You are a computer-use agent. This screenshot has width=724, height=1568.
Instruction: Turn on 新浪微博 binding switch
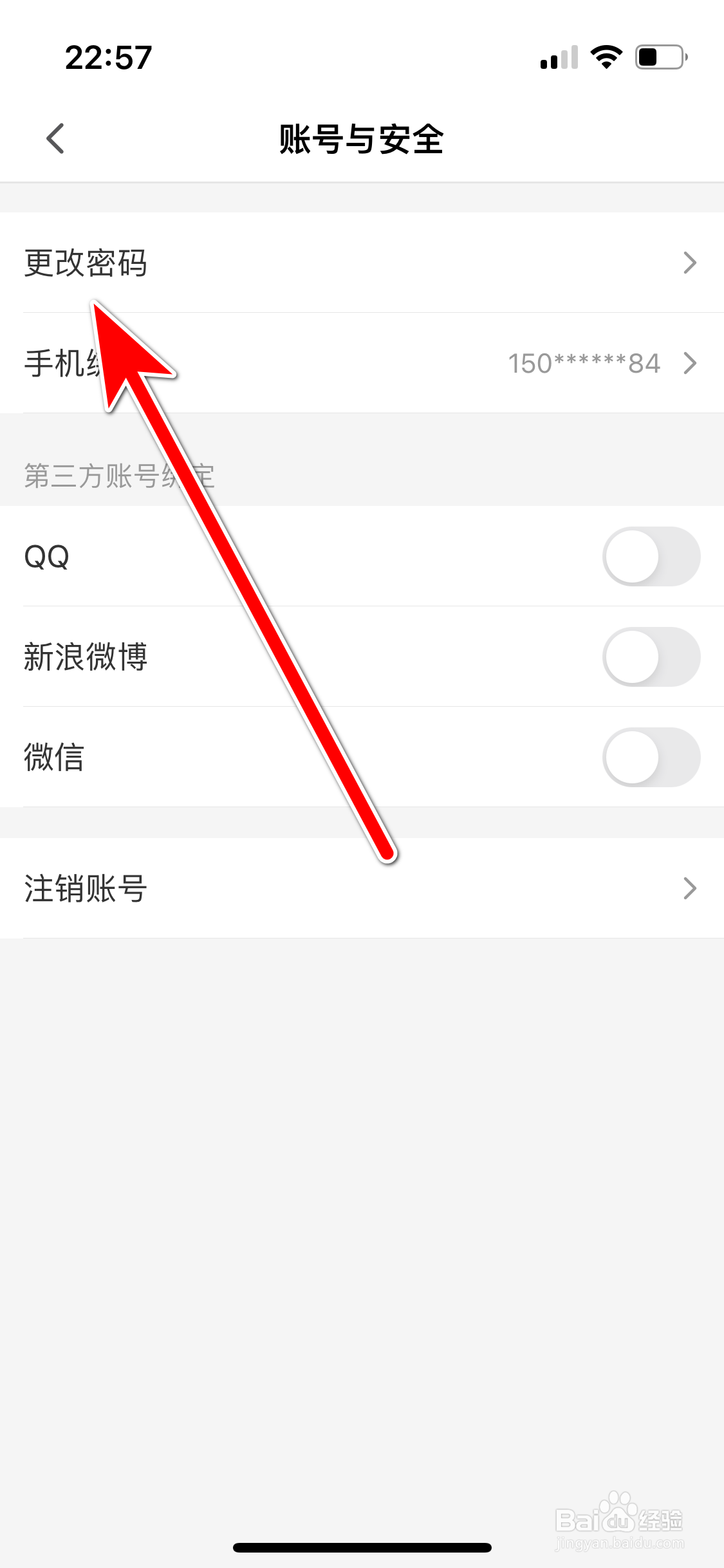[651, 657]
